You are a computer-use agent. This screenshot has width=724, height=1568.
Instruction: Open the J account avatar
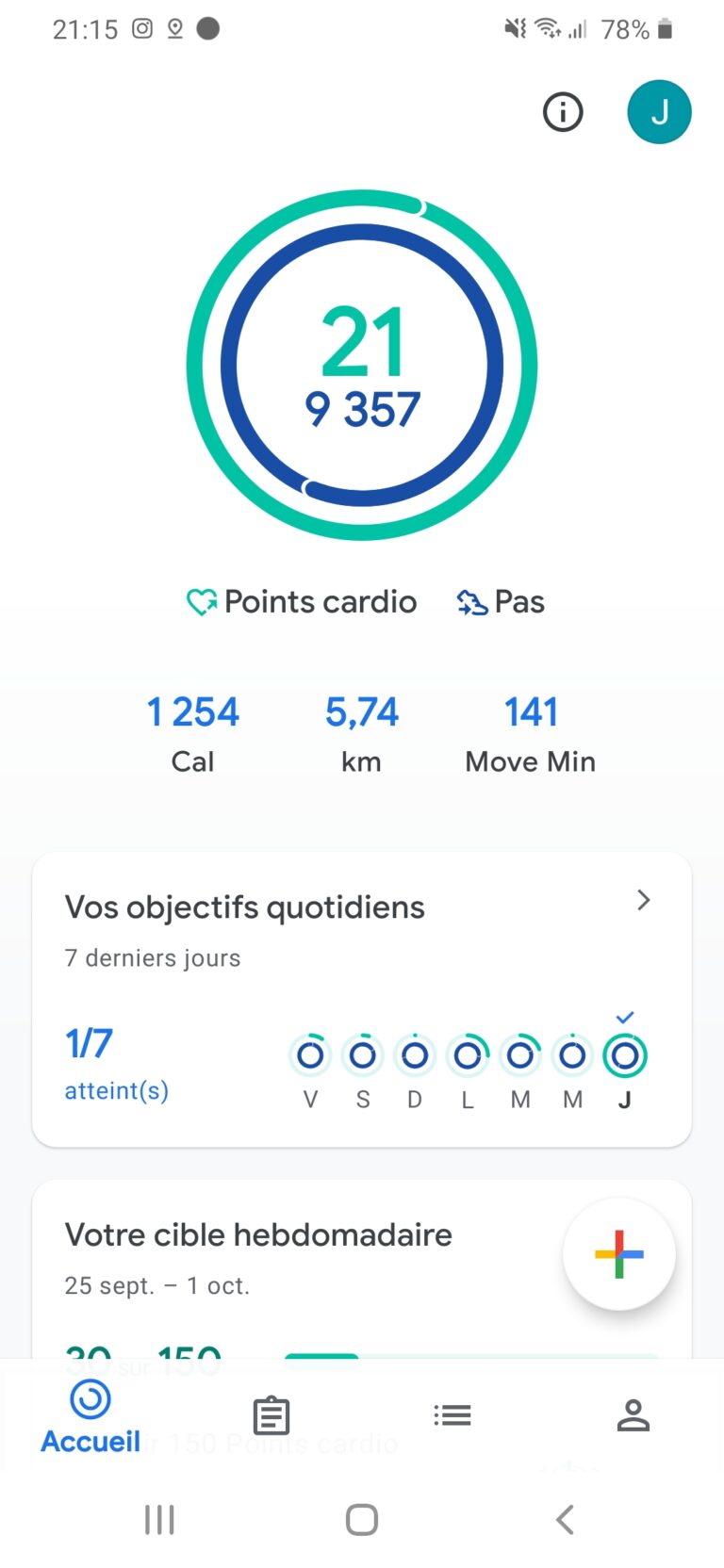tap(659, 112)
